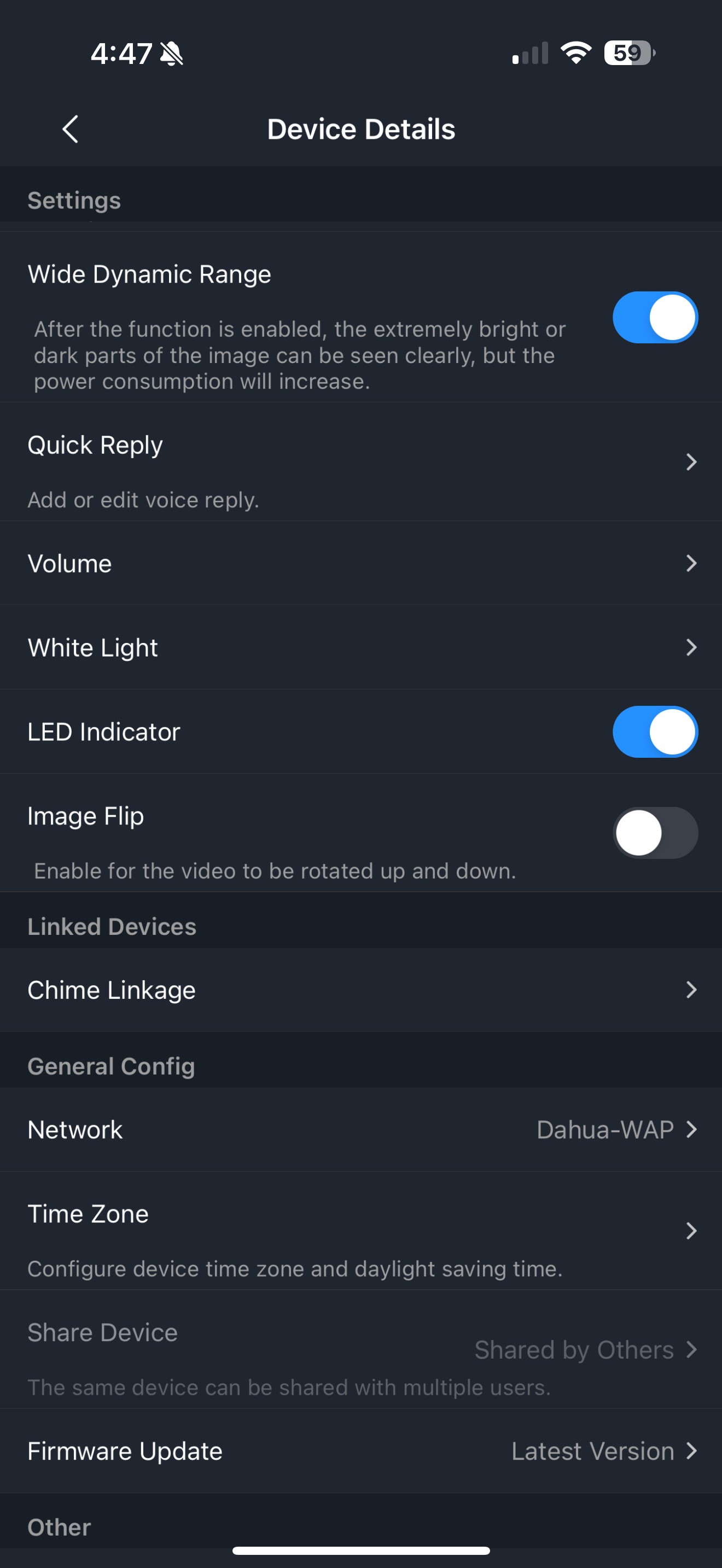Viewport: 722px width, 1568px height.
Task: Open White Light settings
Action: tap(360, 647)
